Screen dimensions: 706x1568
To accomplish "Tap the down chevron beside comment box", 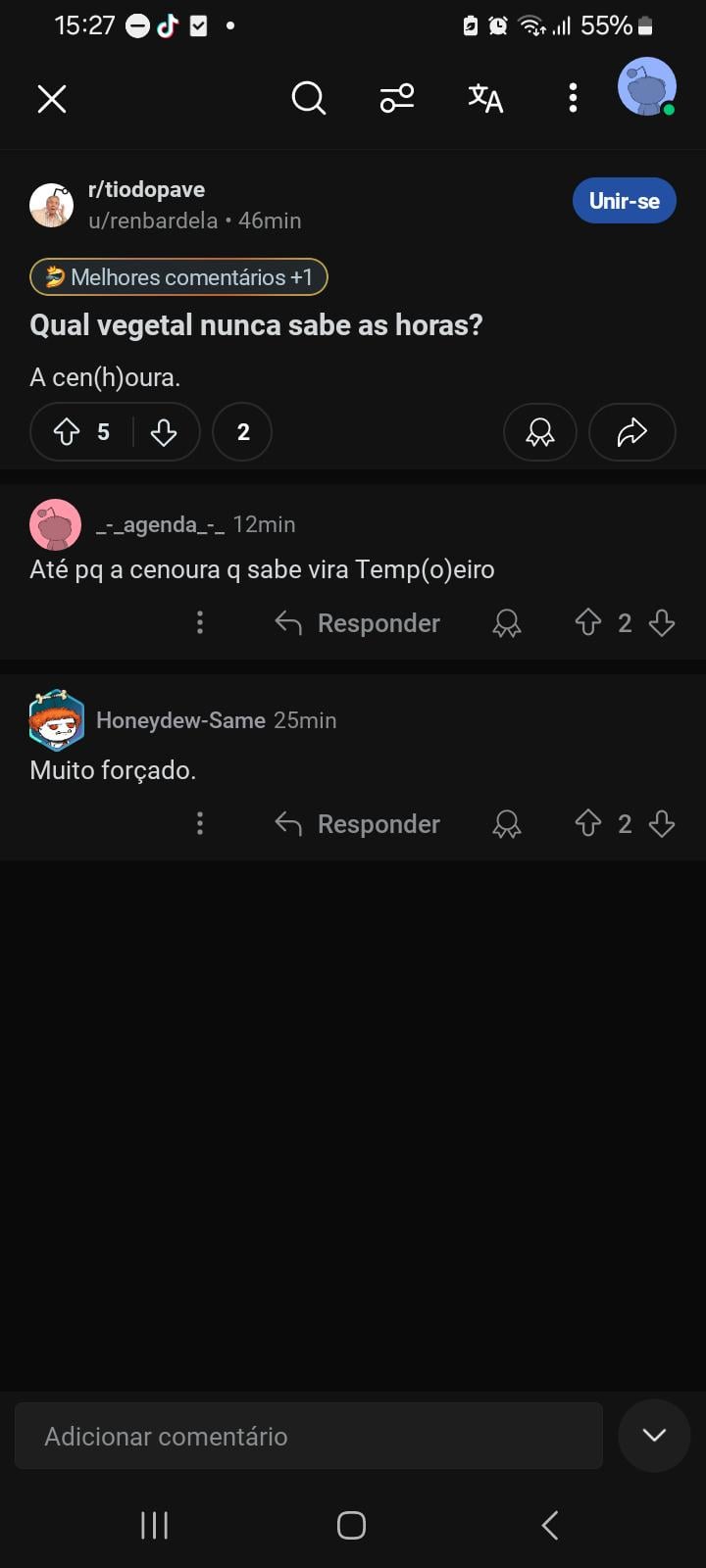I will (x=654, y=1436).
